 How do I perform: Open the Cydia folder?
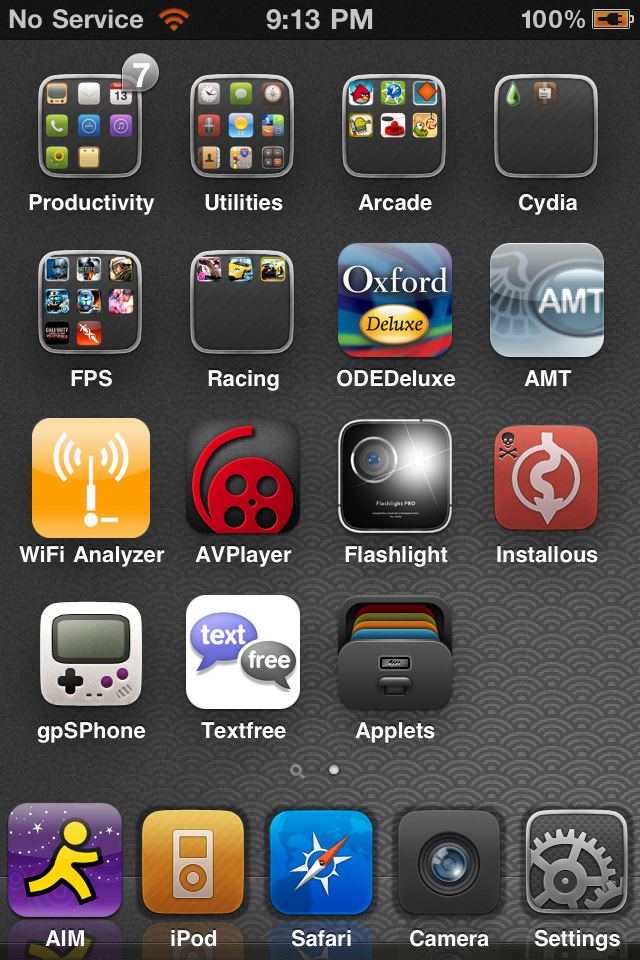pyautogui.click(x=546, y=126)
